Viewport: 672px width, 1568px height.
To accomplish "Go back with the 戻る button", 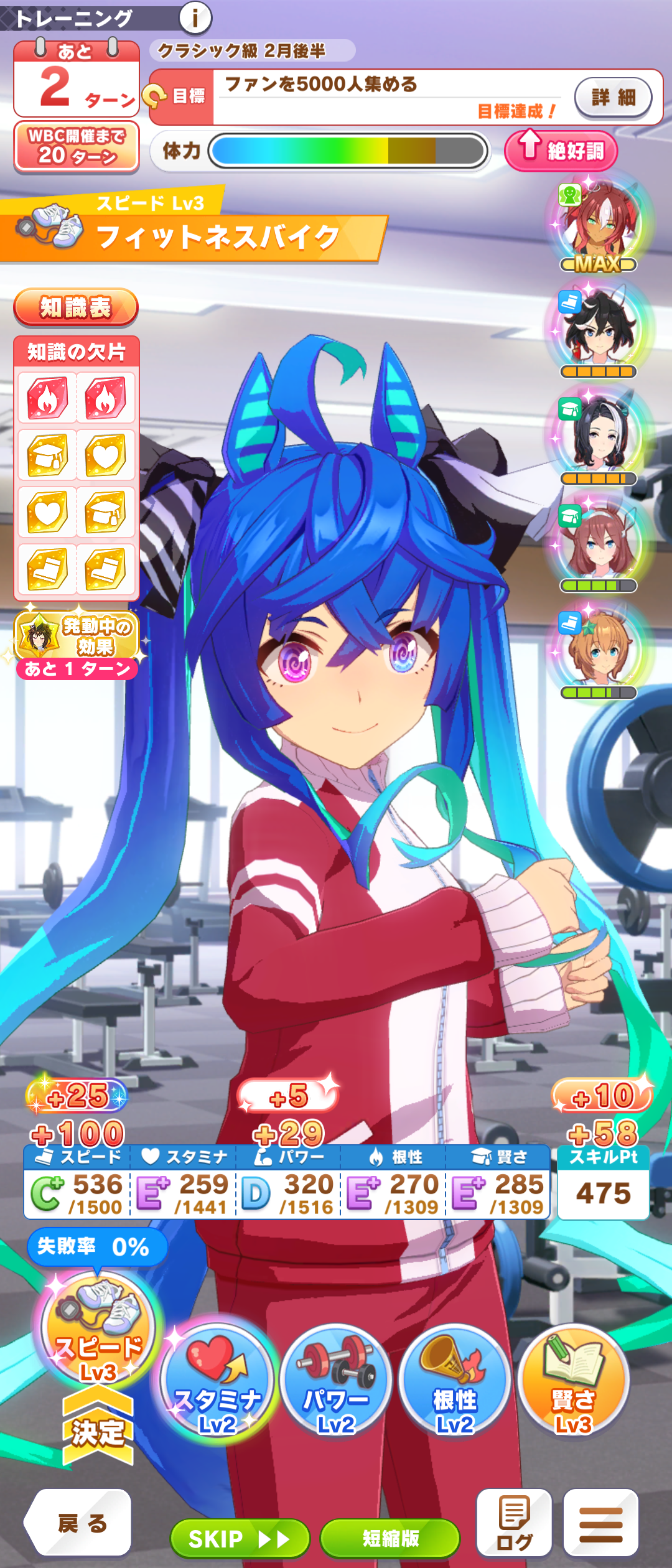I will (78, 1524).
